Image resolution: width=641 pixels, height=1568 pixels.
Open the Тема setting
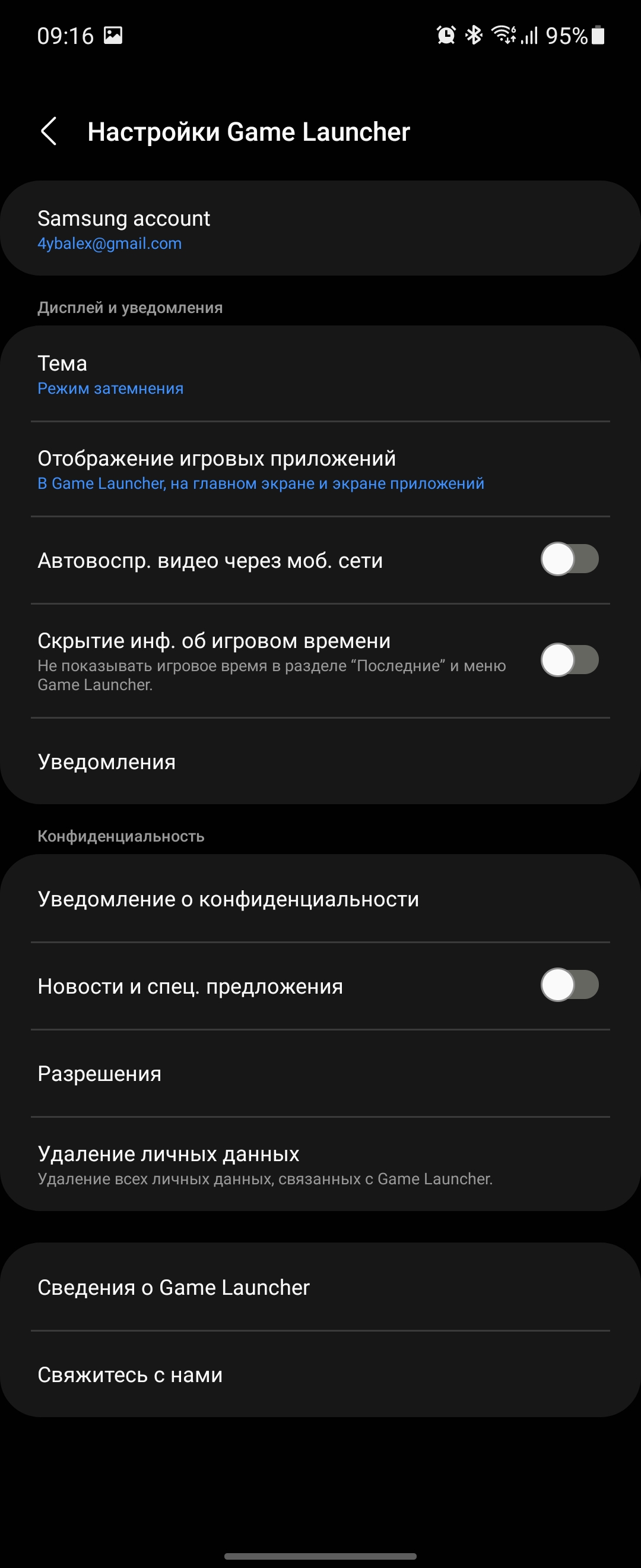click(320, 374)
